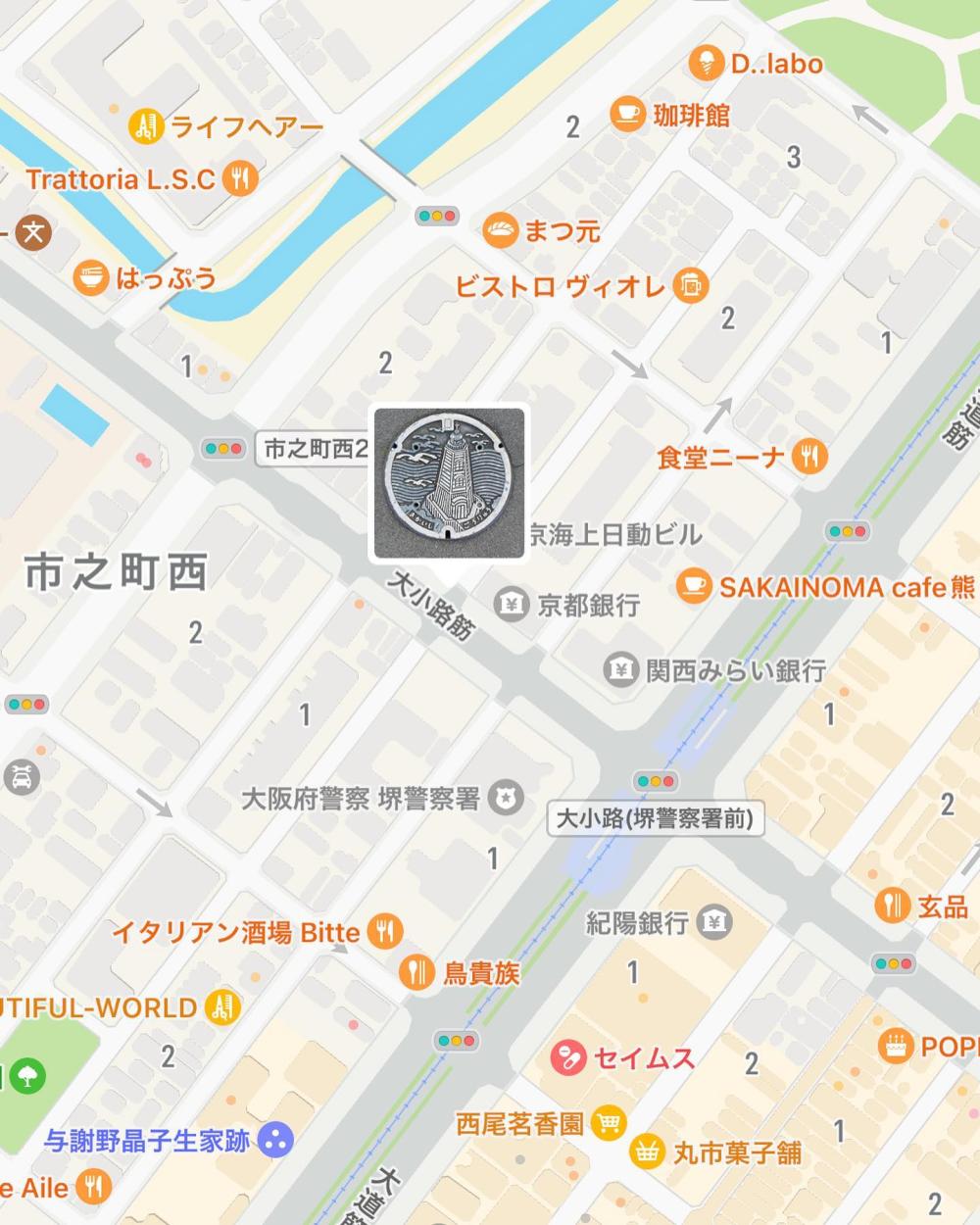980x1225 pixels.
Task: Select 西尾茗香園 shop marker
Action: coord(610,1124)
